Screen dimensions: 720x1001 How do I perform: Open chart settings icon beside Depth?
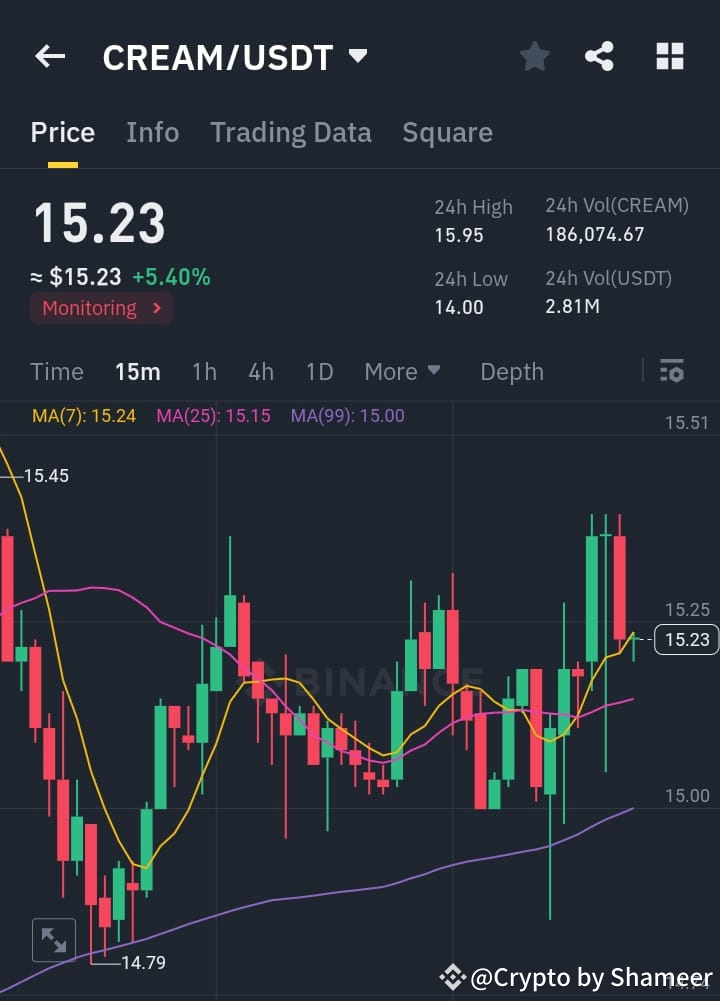click(x=671, y=371)
